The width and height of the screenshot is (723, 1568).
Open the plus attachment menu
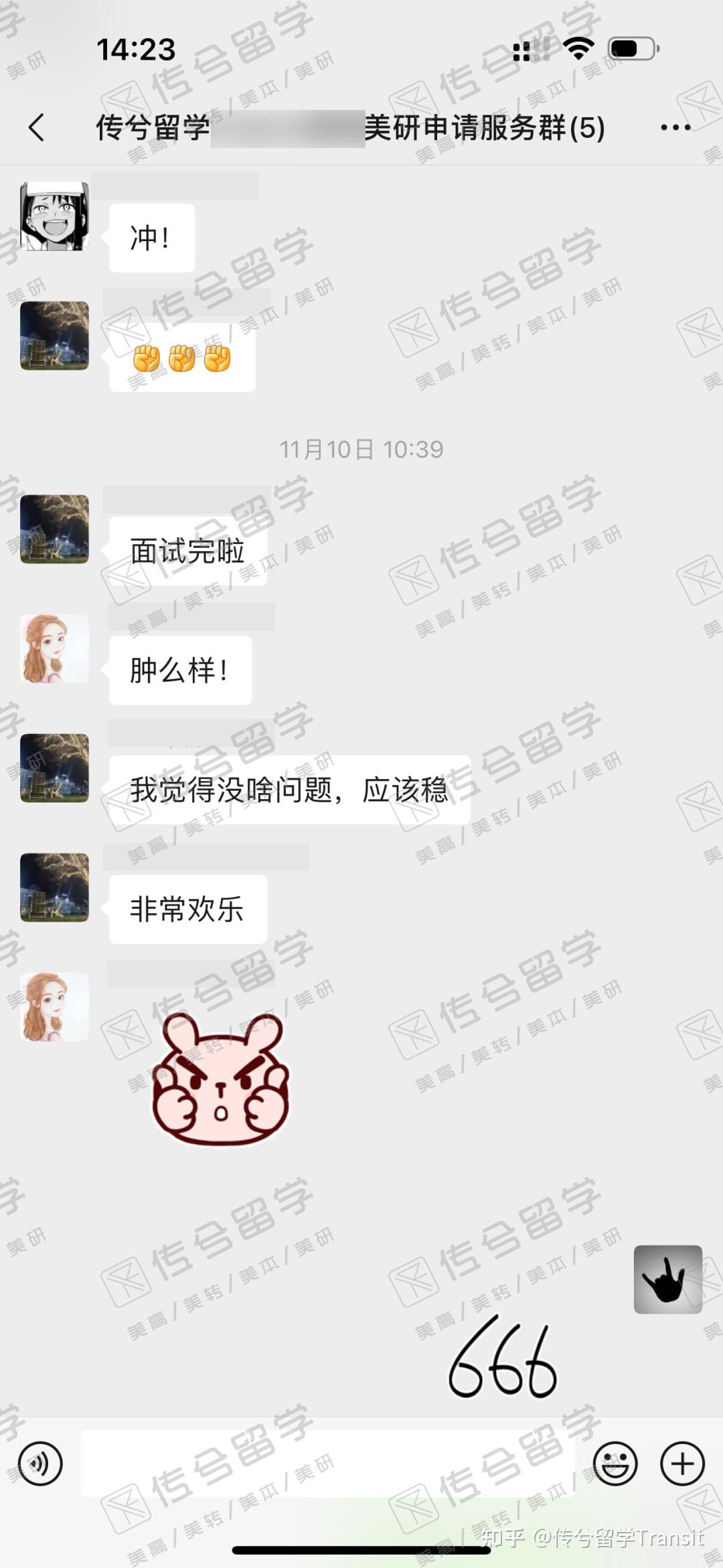682,1464
